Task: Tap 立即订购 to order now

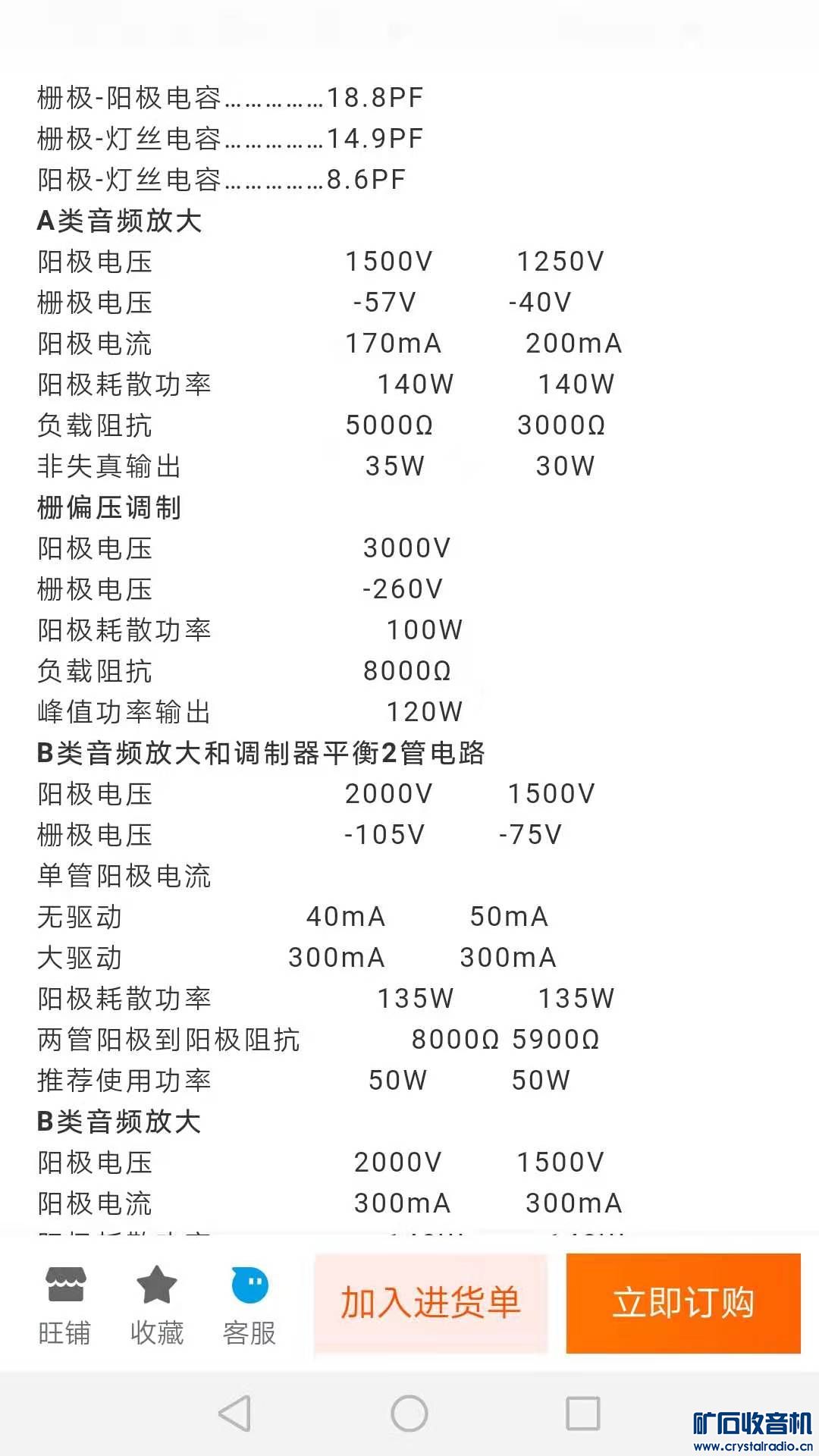Action: (683, 1303)
